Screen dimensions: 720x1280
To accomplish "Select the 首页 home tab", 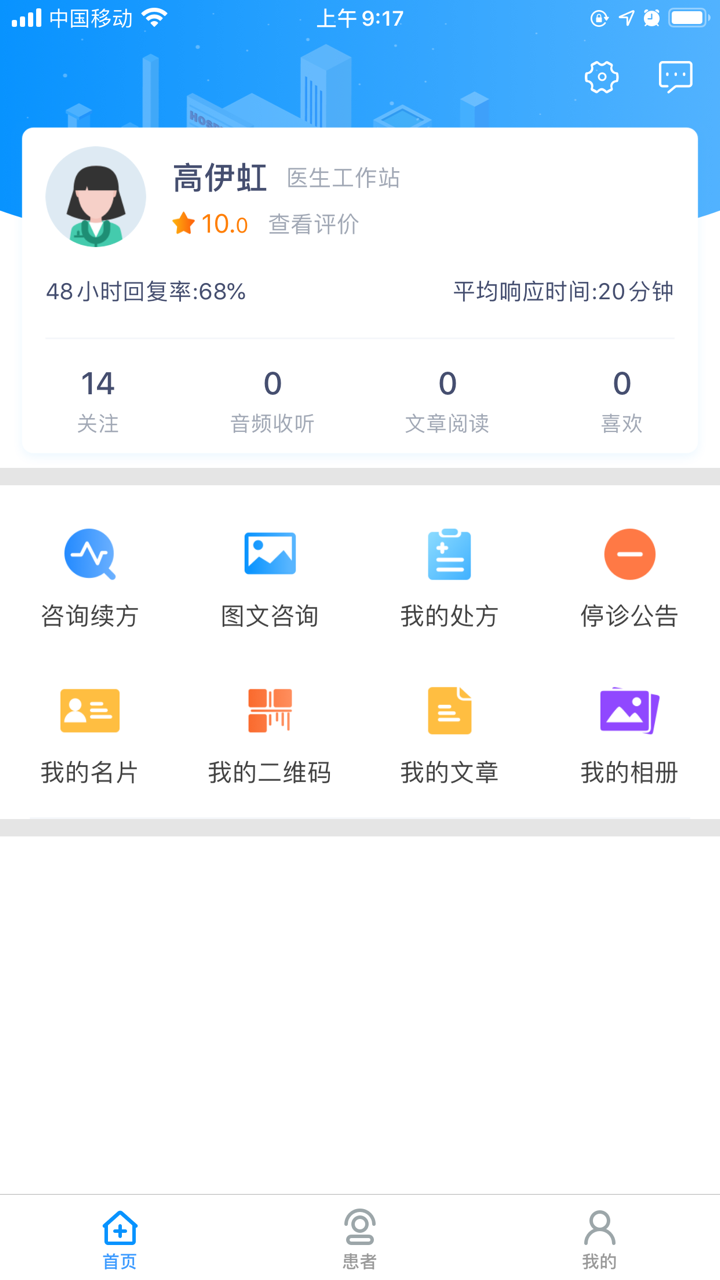I will [119, 1235].
